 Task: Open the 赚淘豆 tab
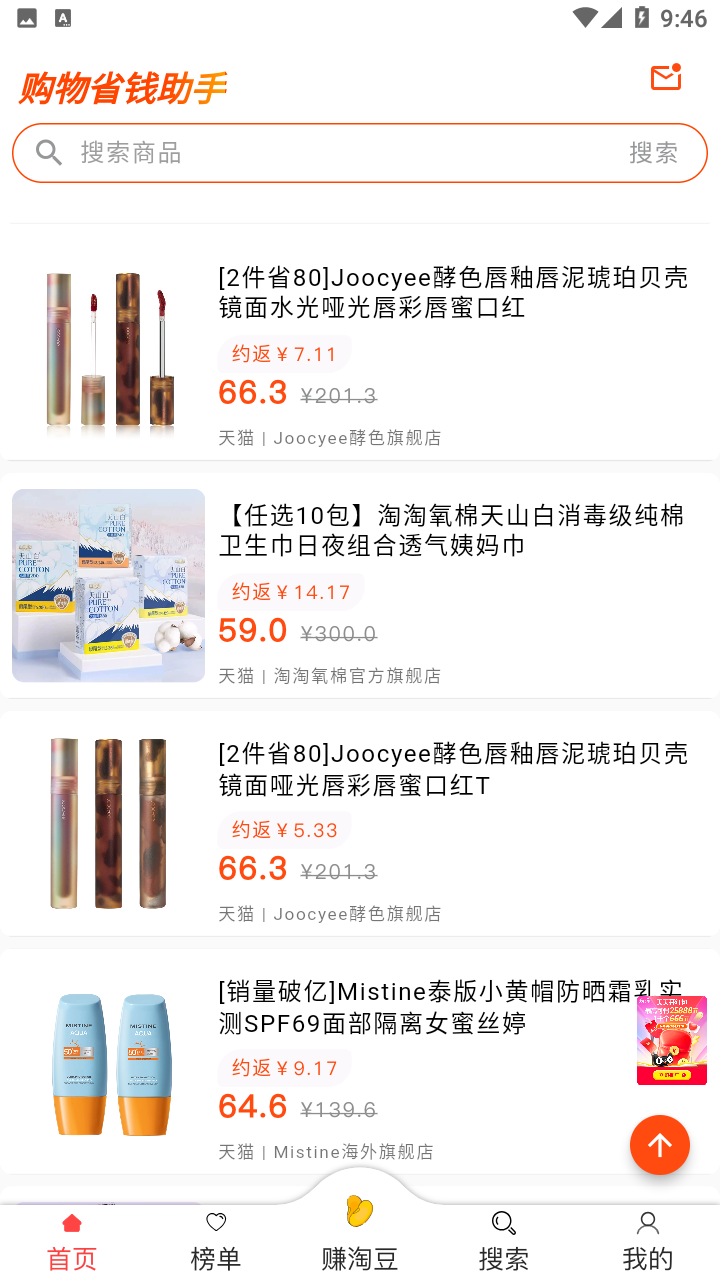coord(360,1235)
